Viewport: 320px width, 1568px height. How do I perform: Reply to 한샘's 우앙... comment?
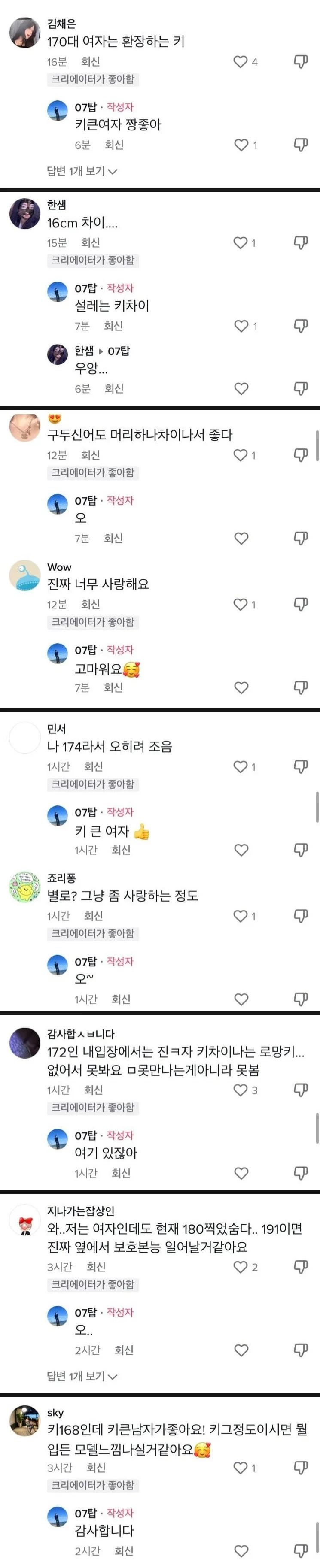pyautogui.click(x=114, y=388)
